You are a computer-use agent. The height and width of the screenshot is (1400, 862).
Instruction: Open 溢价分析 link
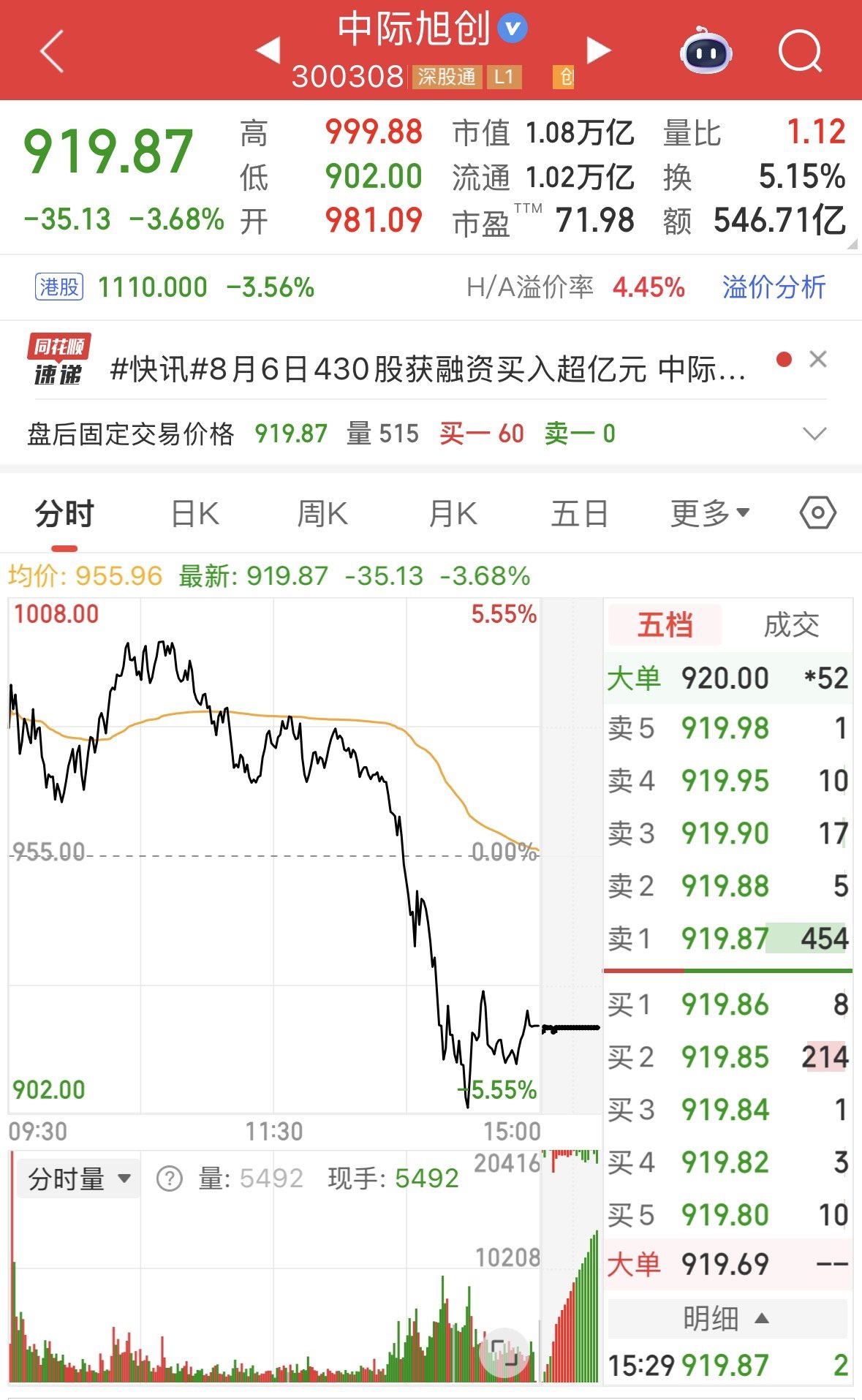point(774,287)
